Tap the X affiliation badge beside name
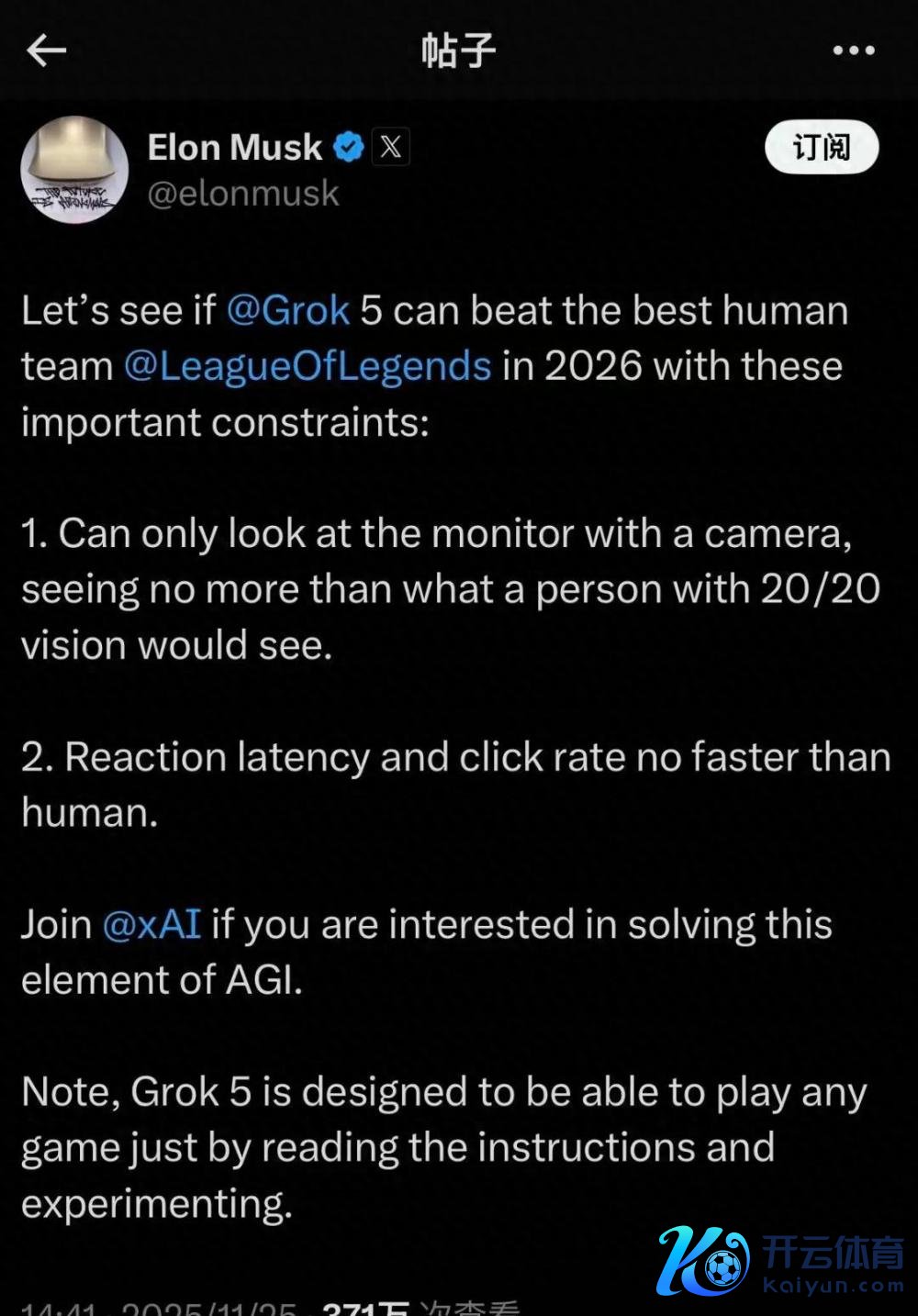 click(391, 147)
